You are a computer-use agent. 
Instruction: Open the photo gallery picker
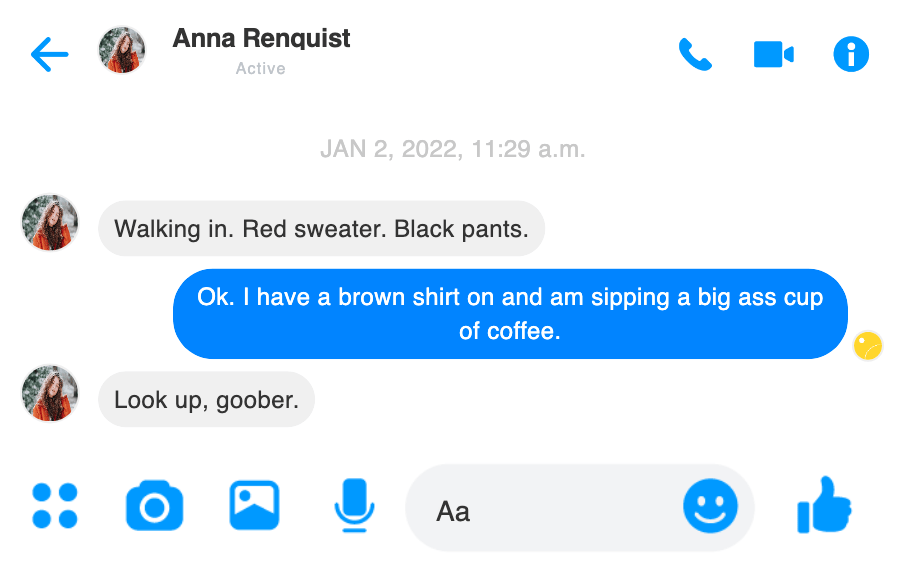pyautogui.click(x=254, y=506)
